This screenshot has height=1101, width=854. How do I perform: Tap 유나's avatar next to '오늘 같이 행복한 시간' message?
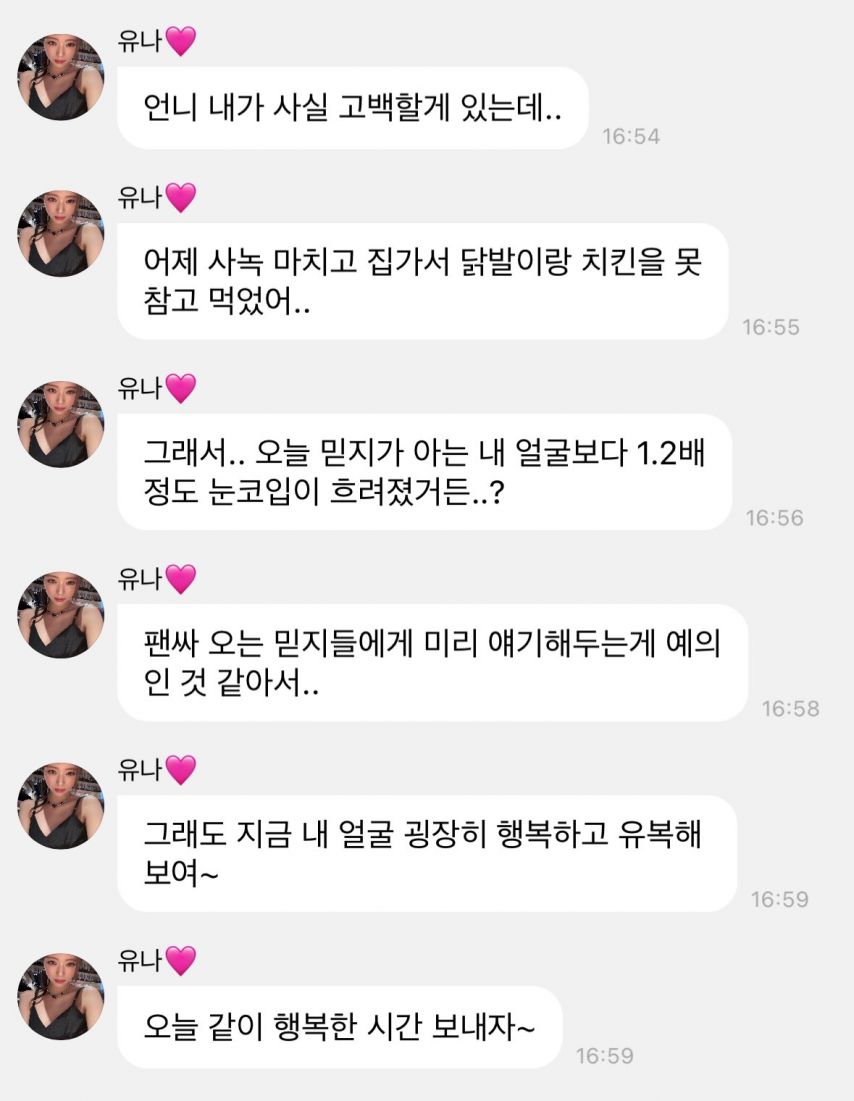pyautogui.click(x=61, y=996)
